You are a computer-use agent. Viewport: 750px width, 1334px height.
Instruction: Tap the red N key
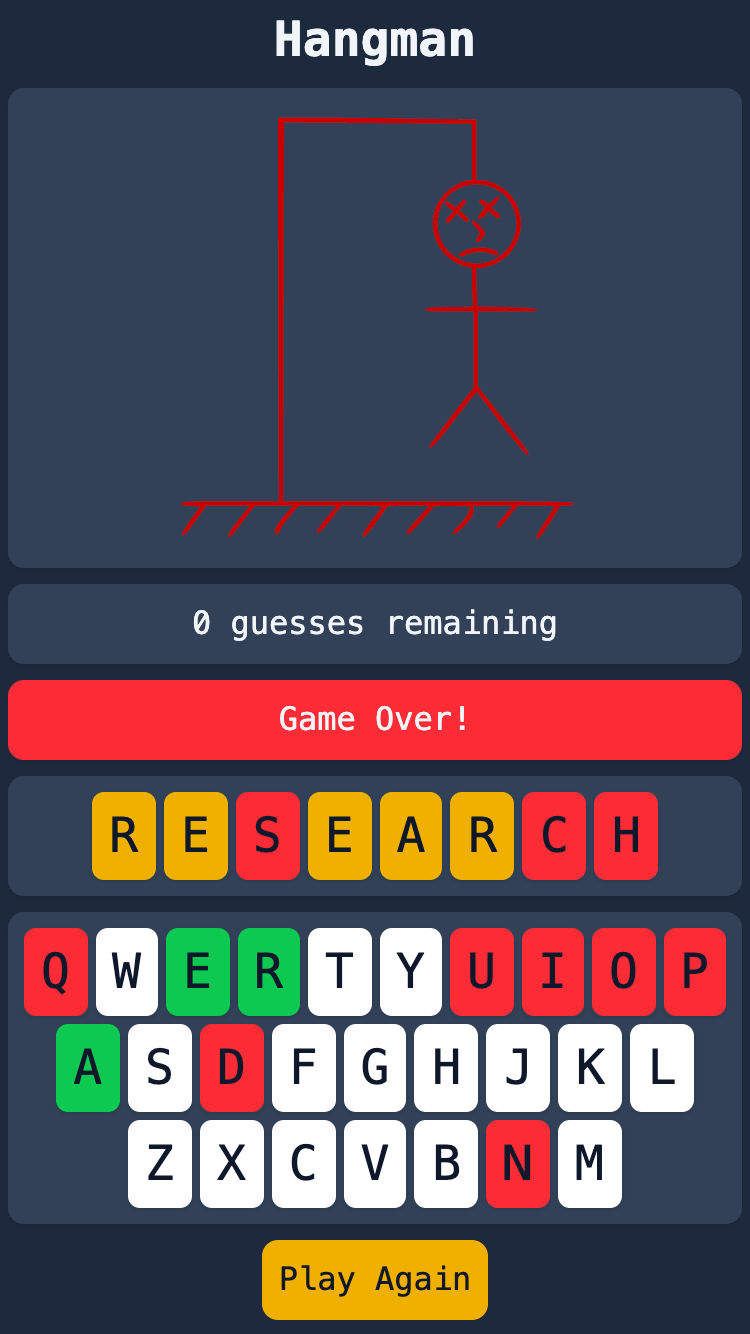pos(518,1164)
